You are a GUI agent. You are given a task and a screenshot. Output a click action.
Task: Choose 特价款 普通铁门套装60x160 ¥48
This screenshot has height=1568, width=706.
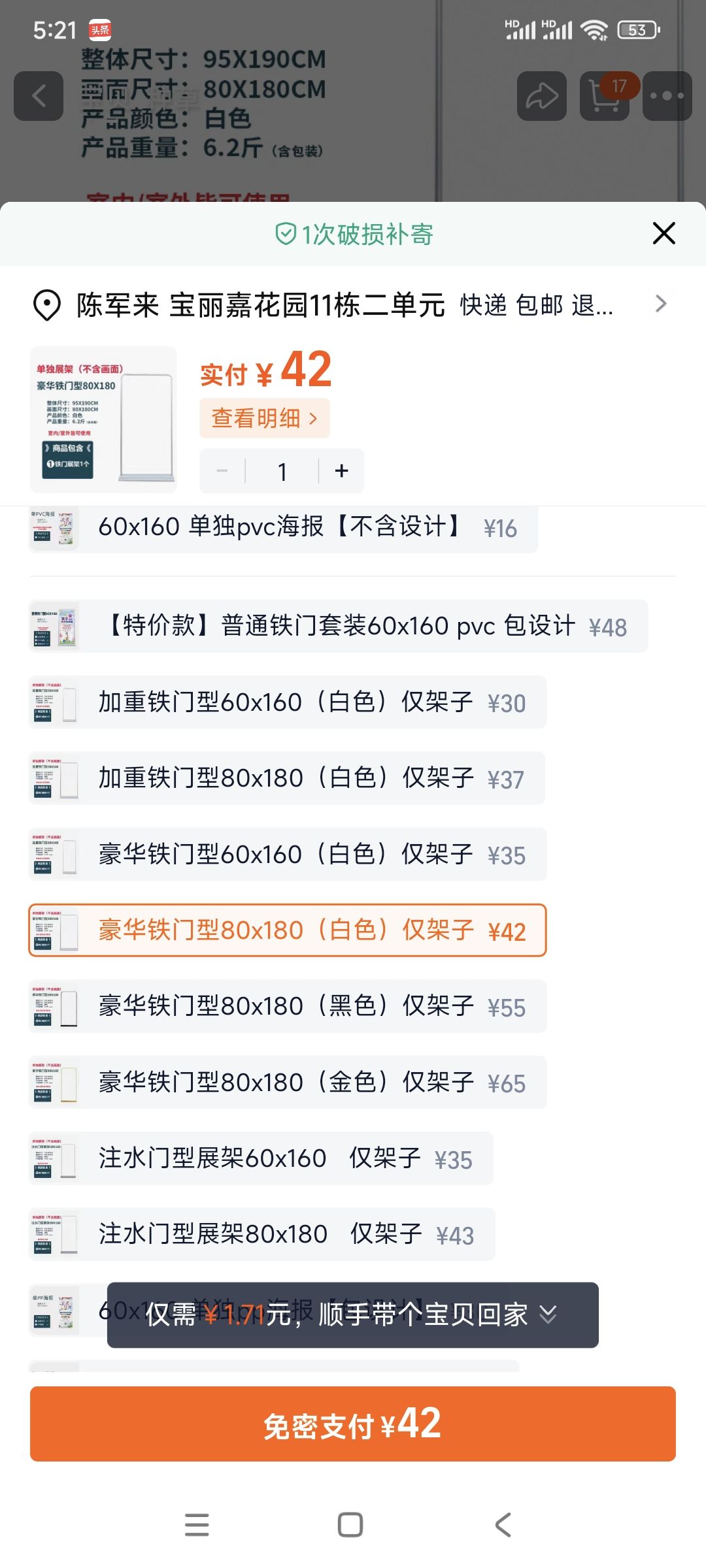click(338, 626)
